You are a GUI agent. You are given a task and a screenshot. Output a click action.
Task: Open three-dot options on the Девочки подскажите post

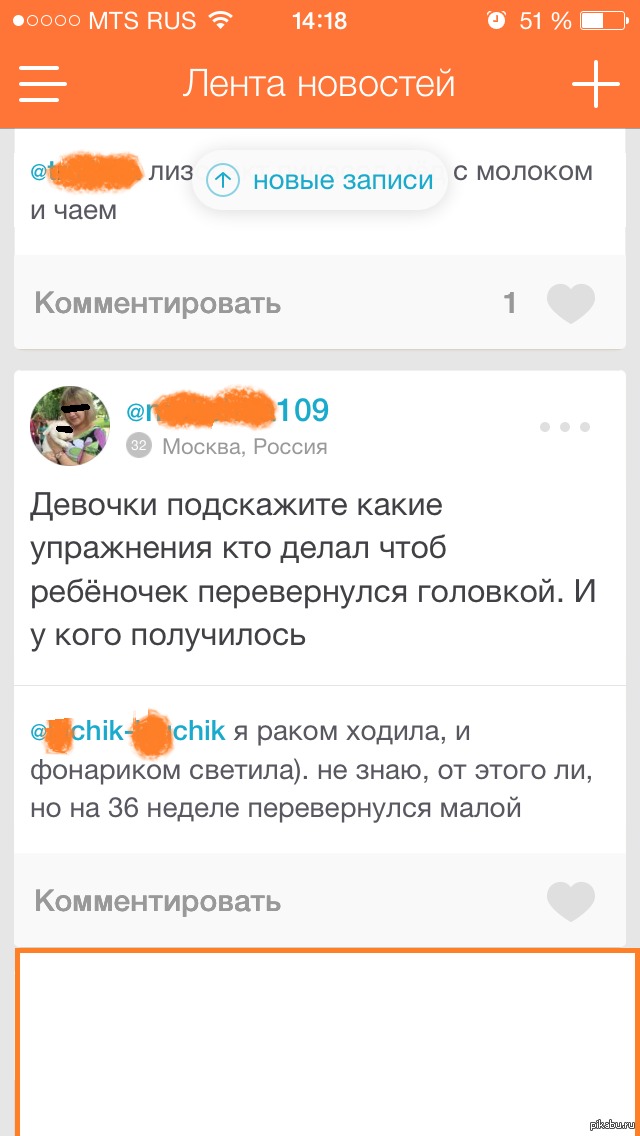(565, 427)
